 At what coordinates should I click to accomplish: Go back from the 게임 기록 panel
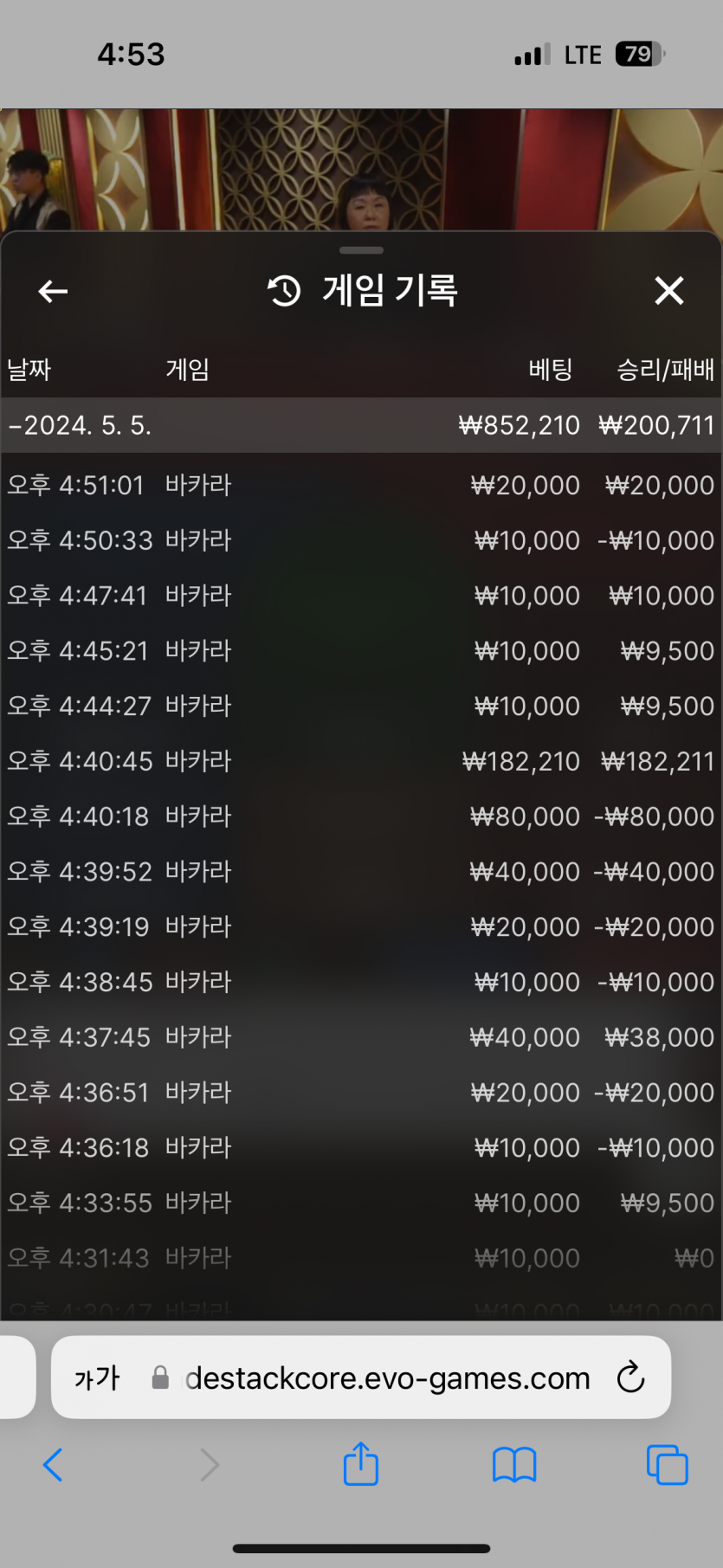(53, 291)
